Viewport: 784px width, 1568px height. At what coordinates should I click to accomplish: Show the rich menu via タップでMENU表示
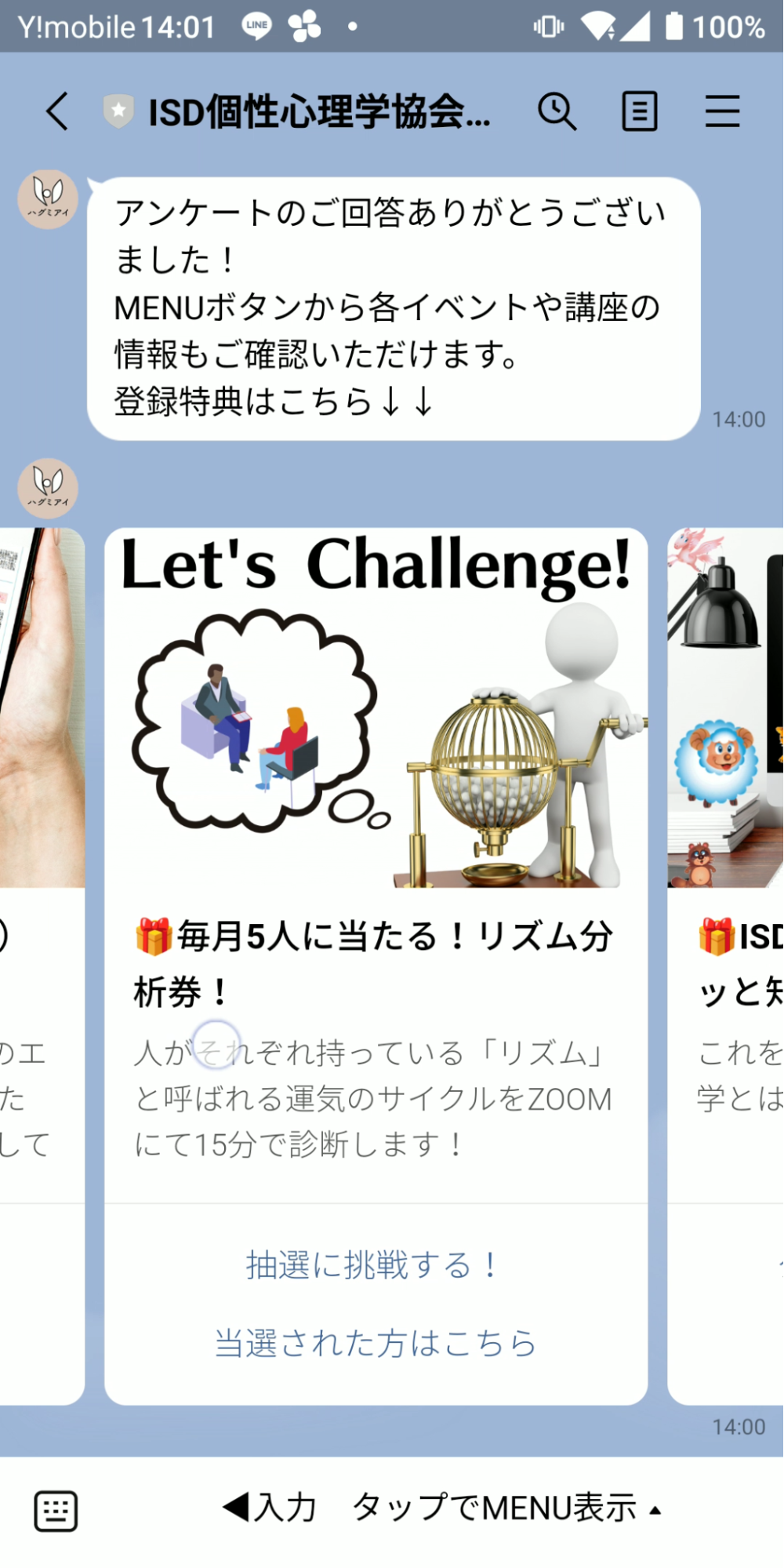point(494,1508)
